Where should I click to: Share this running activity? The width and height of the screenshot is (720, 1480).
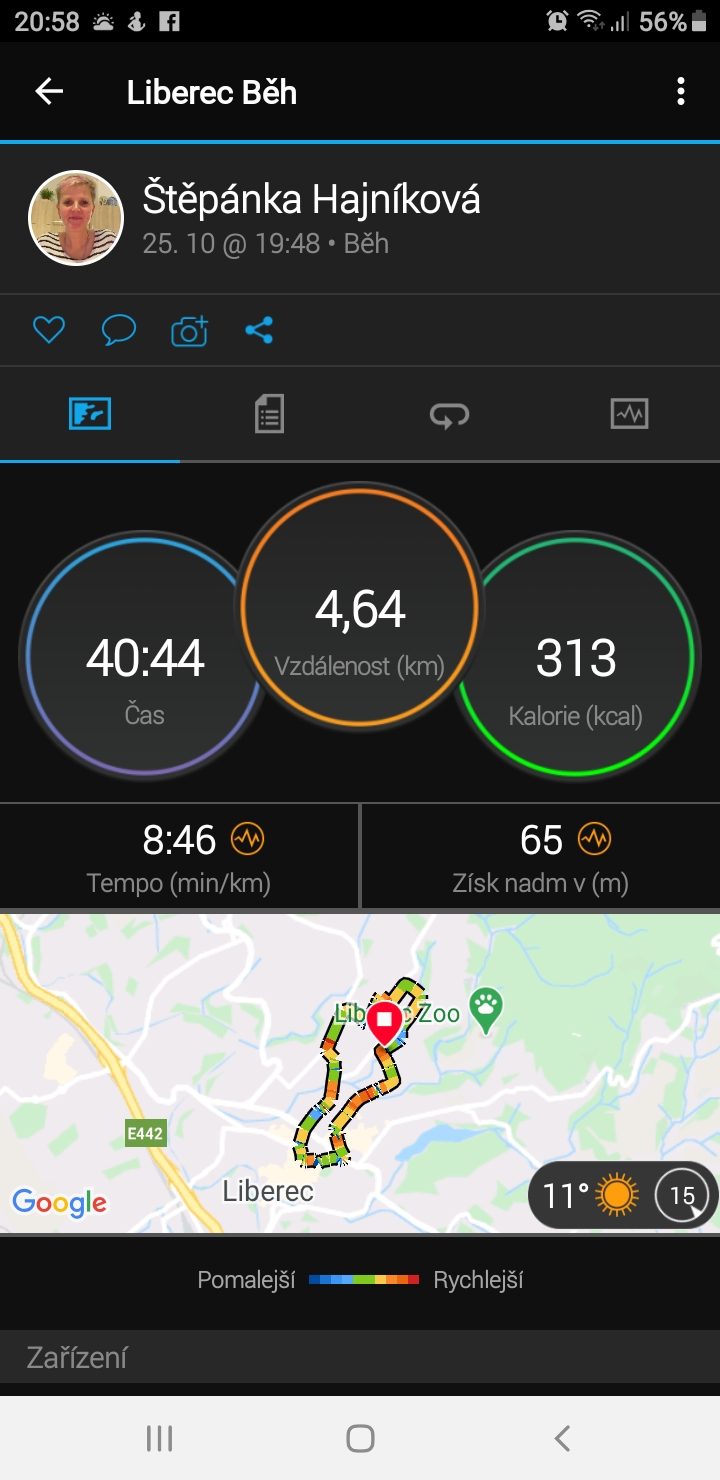(259, 330)
